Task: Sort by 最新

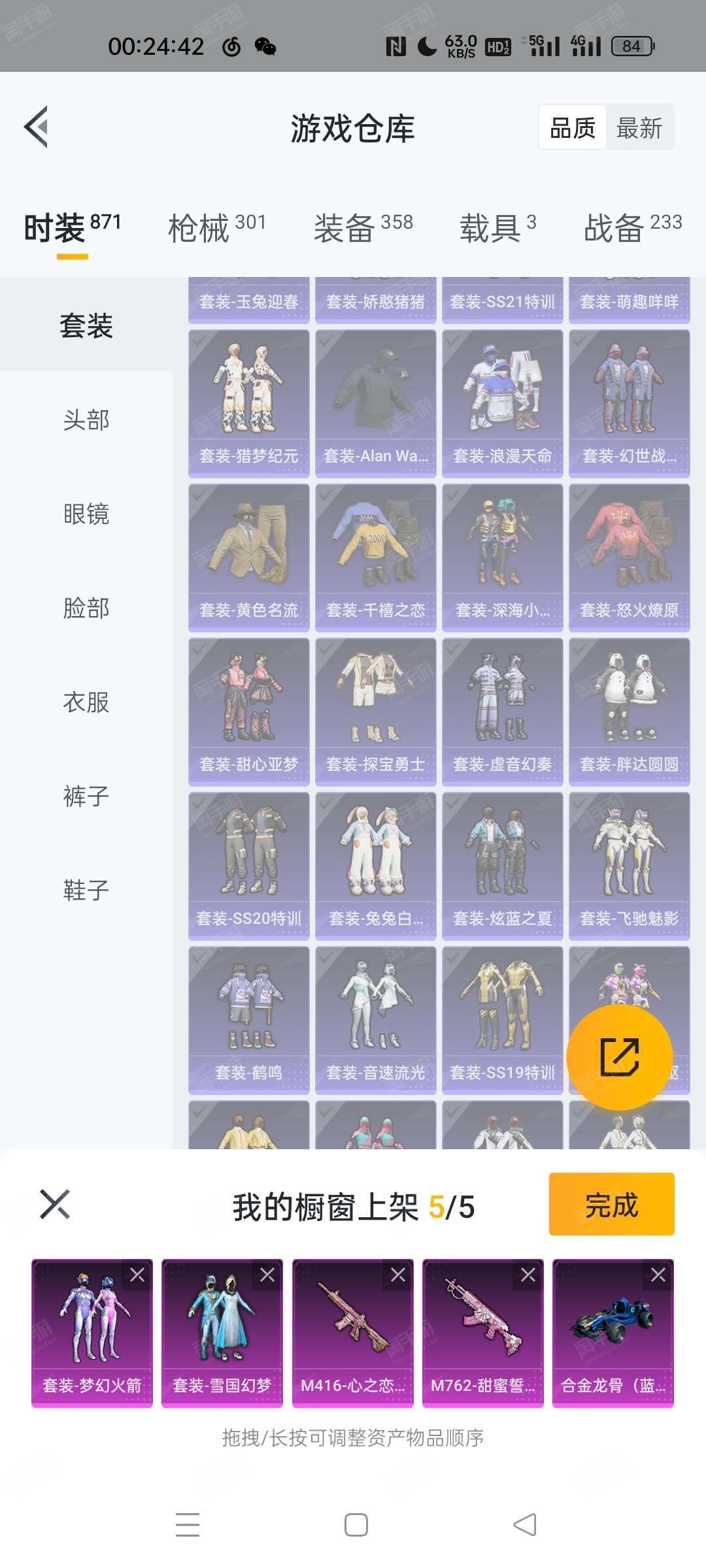Action: click(639, 127)
